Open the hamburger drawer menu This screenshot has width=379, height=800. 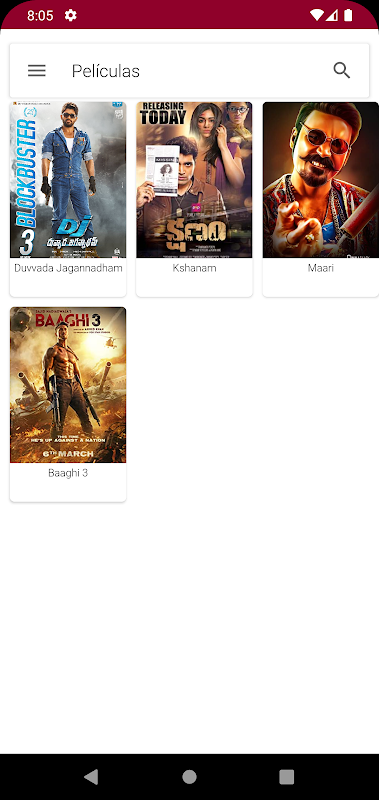pyautogui.click(x=37, y=70)
